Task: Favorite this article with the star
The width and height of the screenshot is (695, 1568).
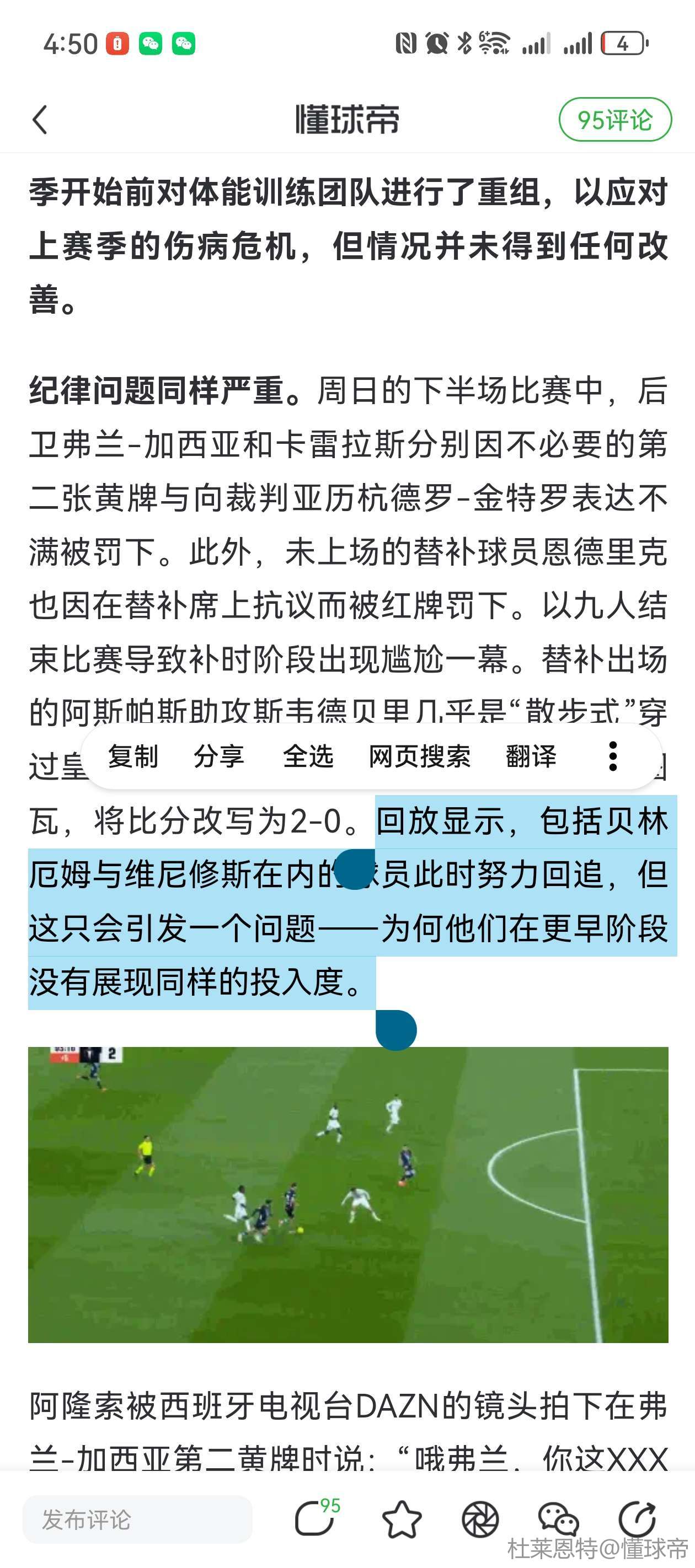Action: [402, 1519]
